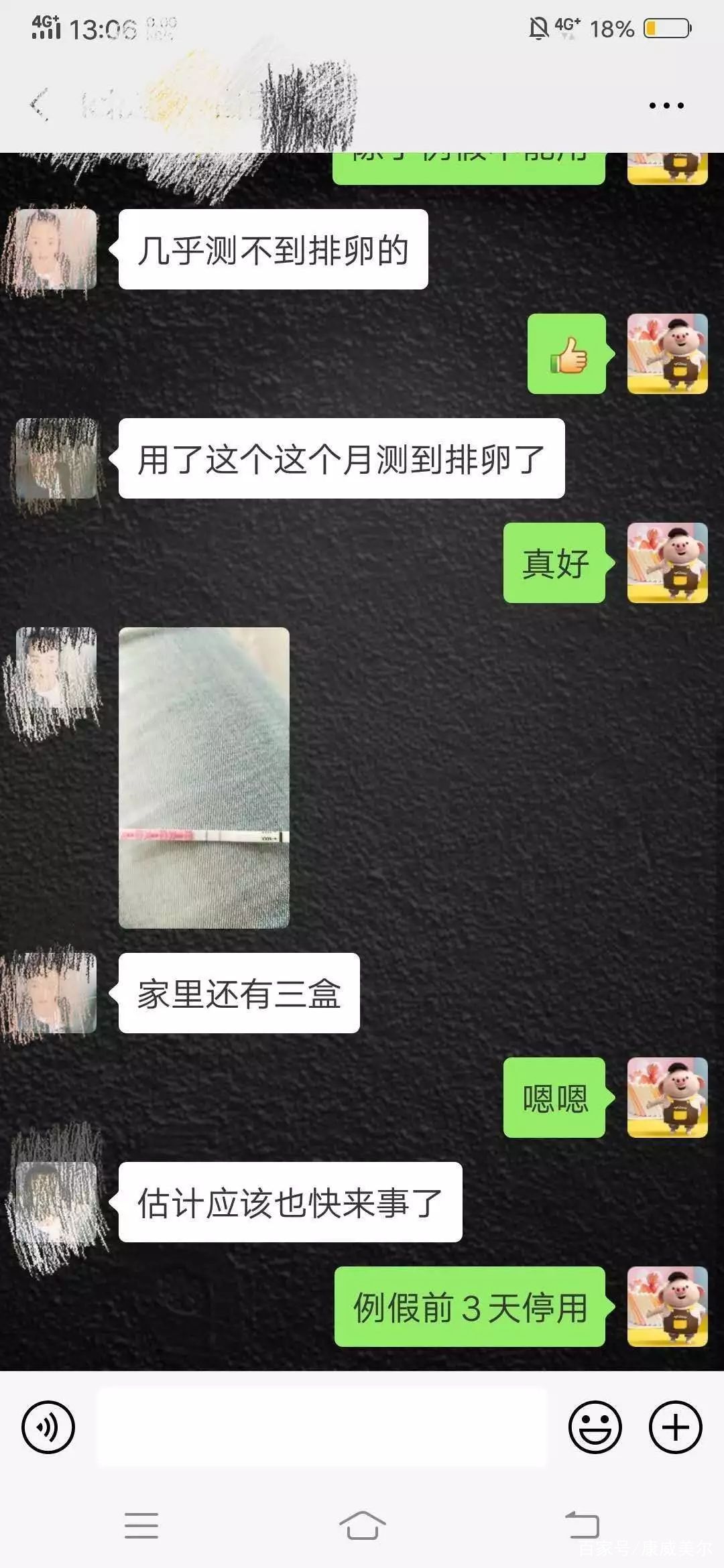Go to the system home screen

[x=362, y=1526]
